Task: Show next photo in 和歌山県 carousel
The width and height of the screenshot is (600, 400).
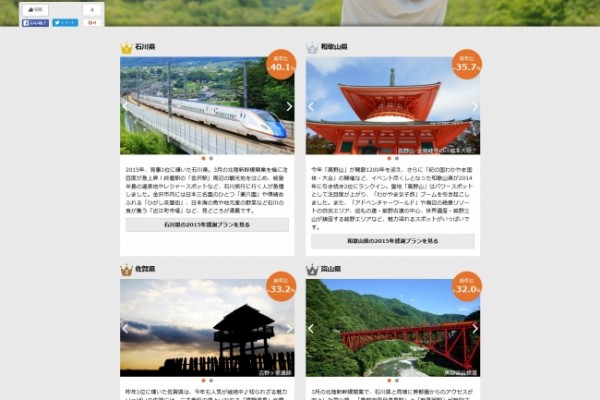Action: pos(474,106)
